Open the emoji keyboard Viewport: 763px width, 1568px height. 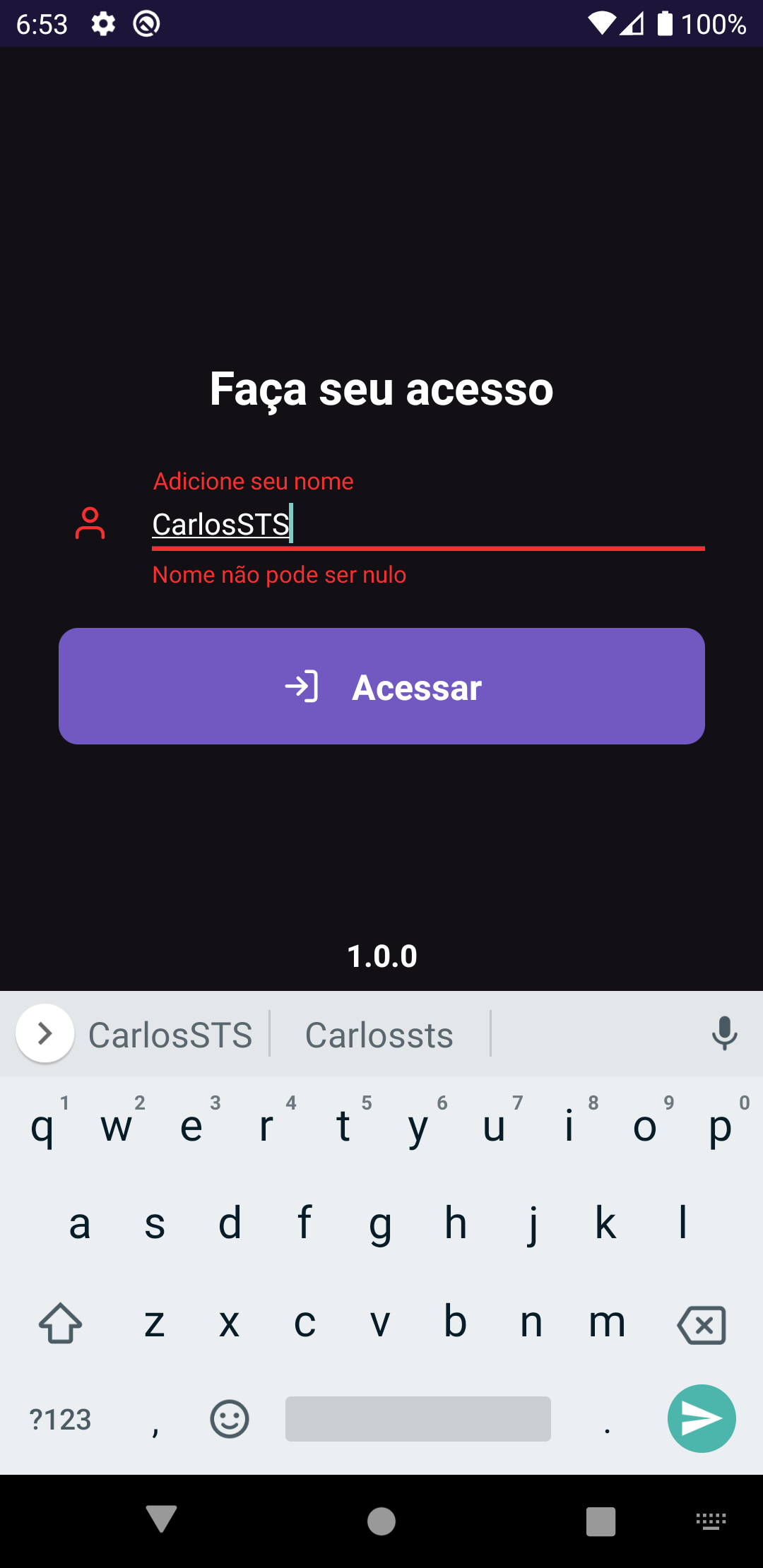(230, 1418)
